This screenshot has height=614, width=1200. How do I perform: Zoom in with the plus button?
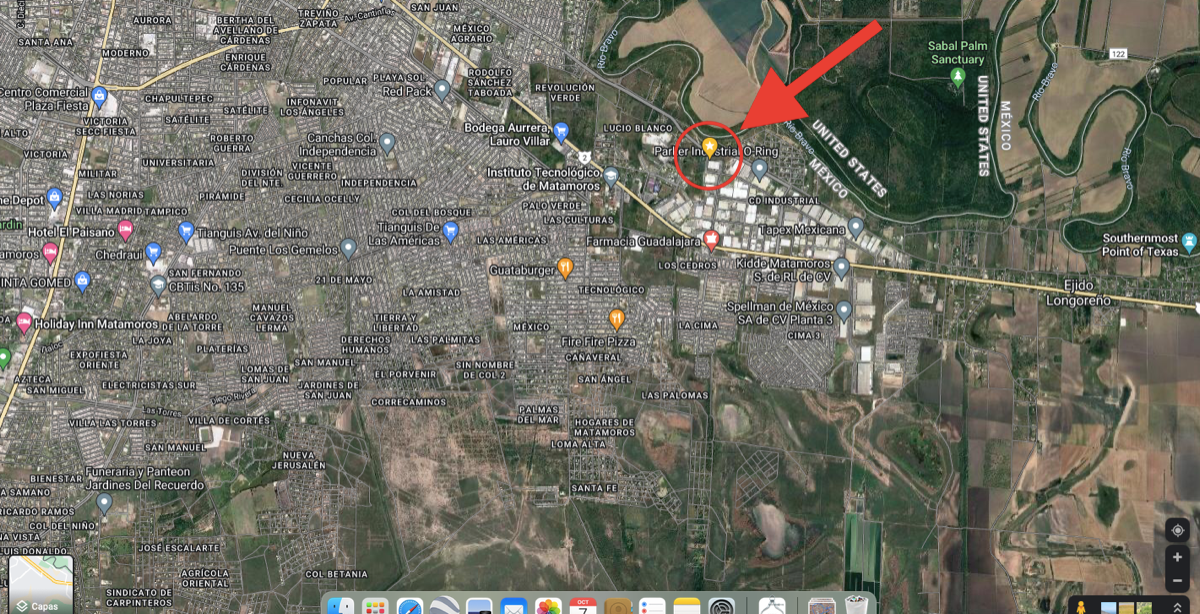click(1177, 557)
